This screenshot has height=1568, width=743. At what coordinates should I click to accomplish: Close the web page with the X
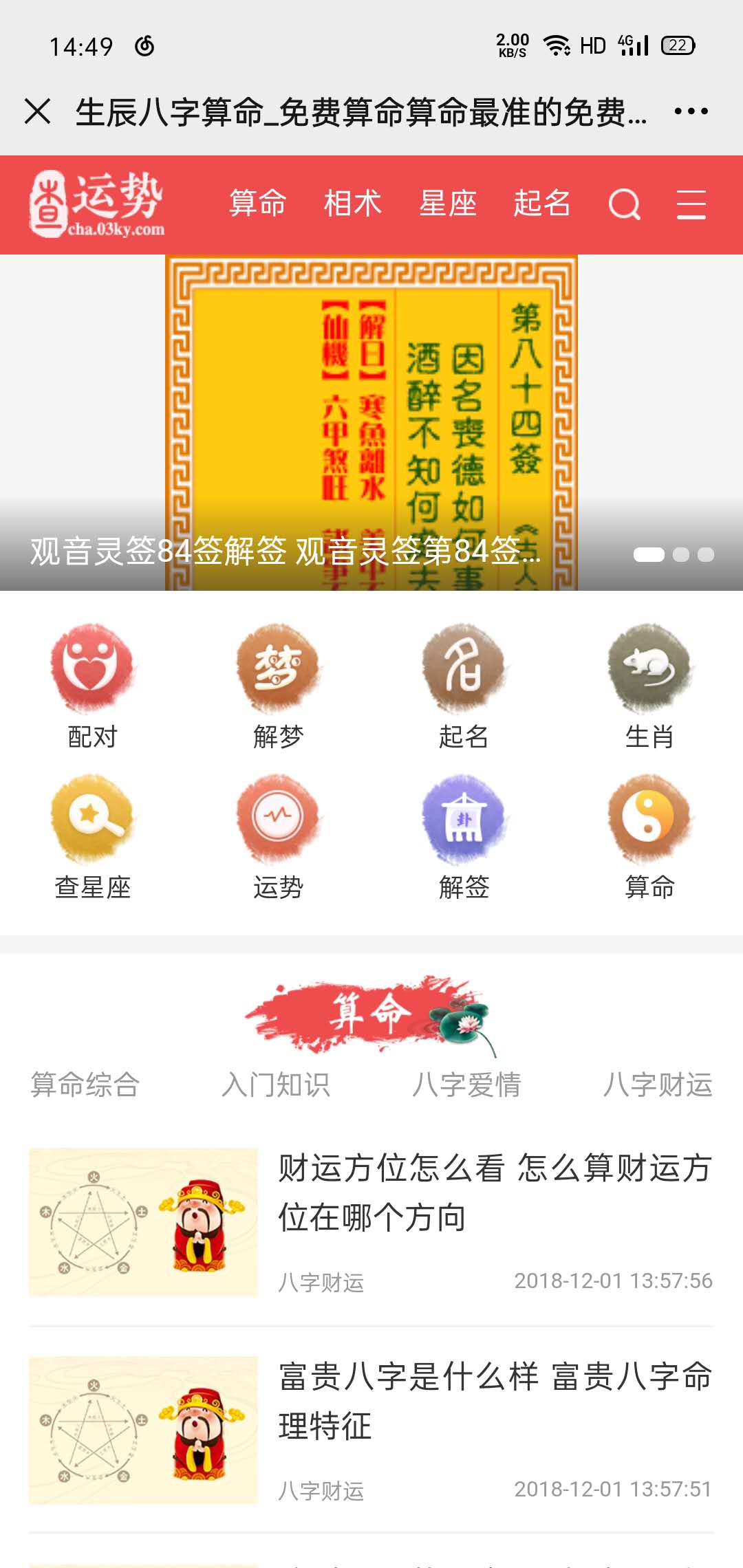(x=37, y=111)
